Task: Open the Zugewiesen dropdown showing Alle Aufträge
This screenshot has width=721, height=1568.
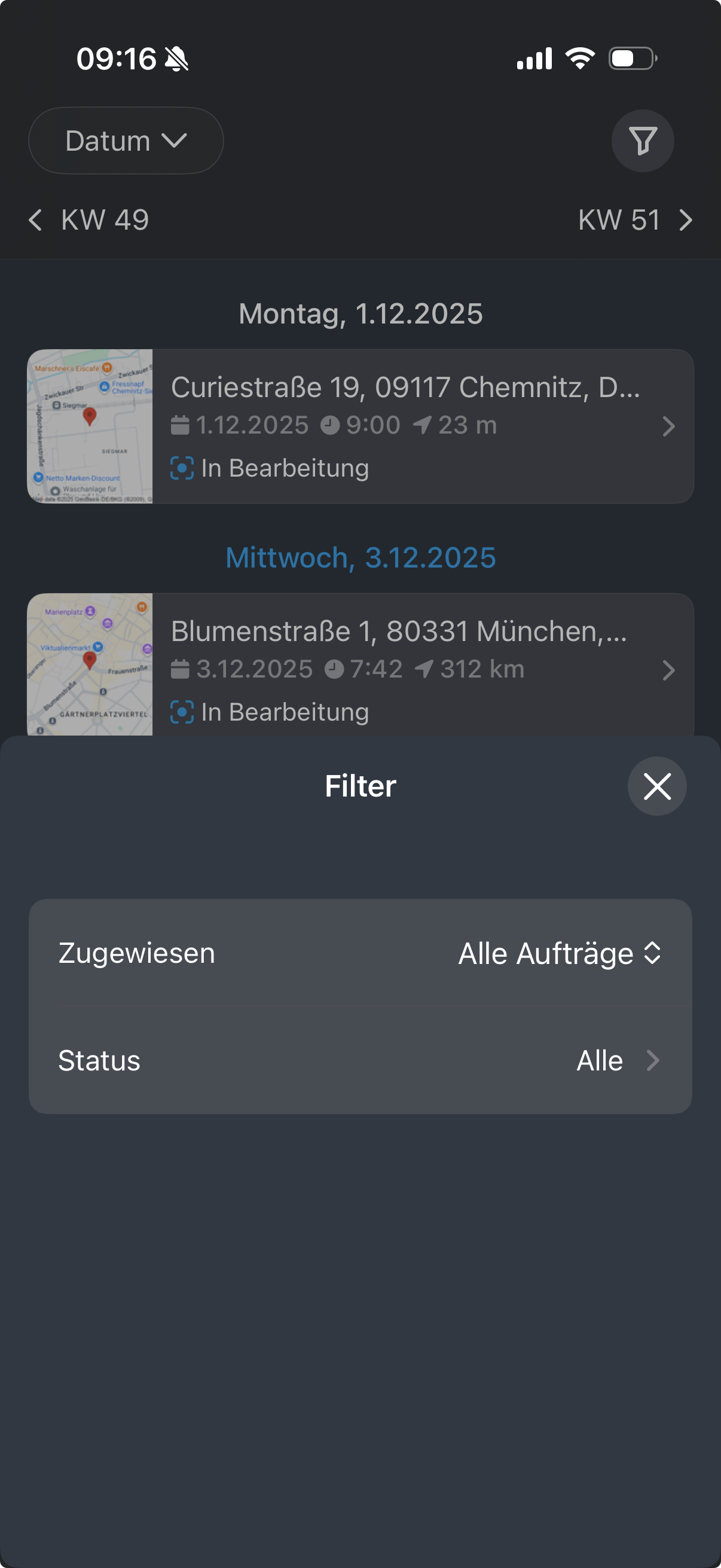Action: (558, 953)
